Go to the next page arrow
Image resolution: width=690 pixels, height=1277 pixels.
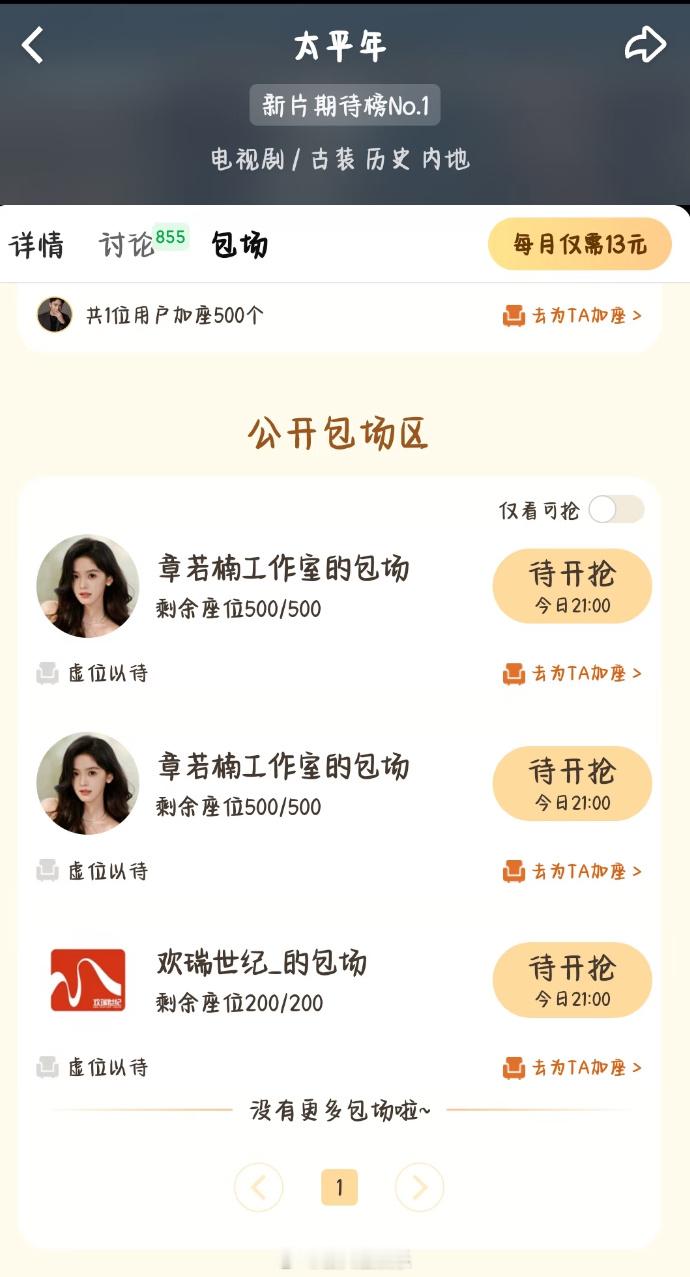pos(419,1187)
